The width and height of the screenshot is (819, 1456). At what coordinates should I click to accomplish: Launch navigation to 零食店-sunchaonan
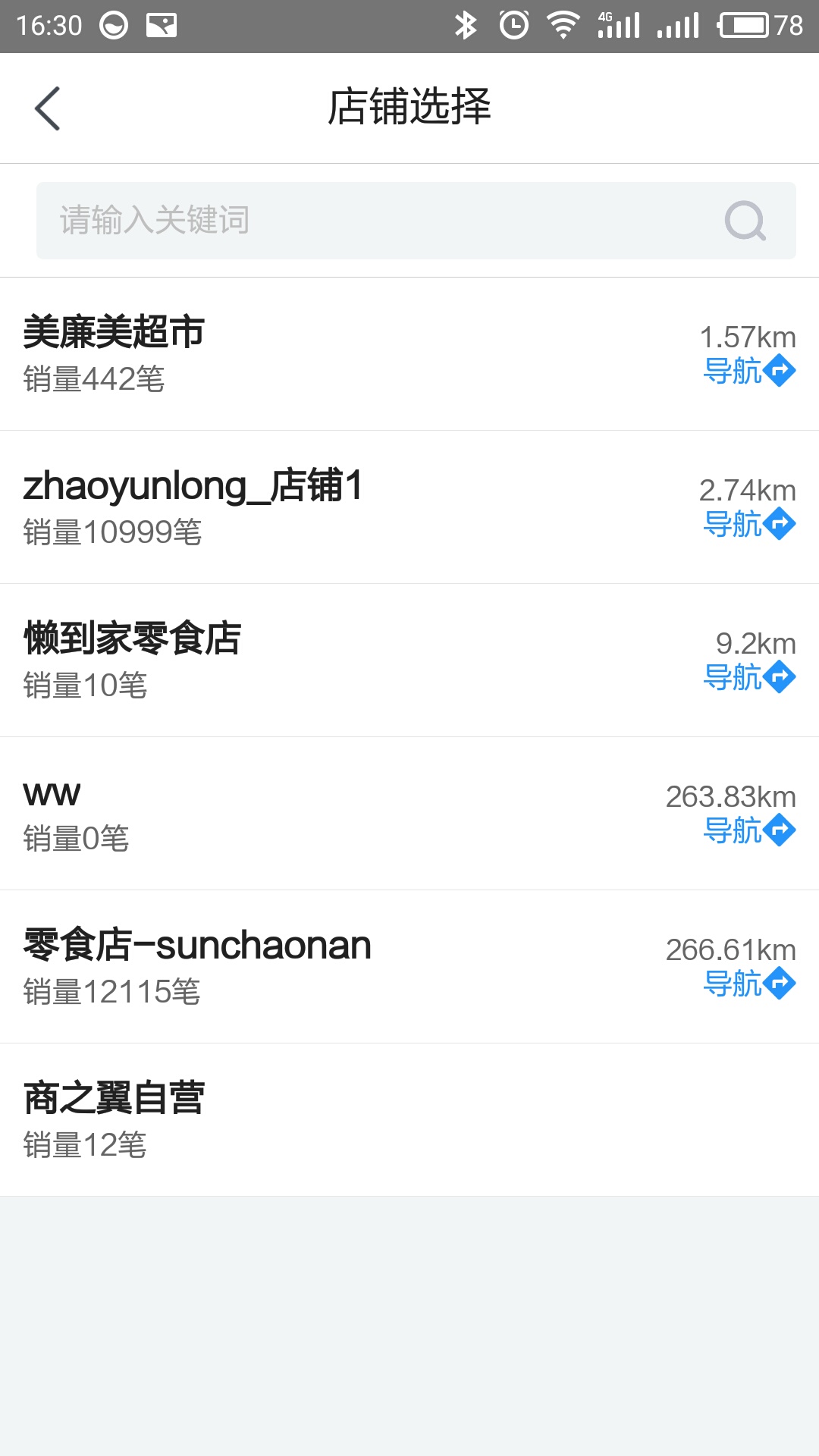pyautogui.click(x=748, y=984)
